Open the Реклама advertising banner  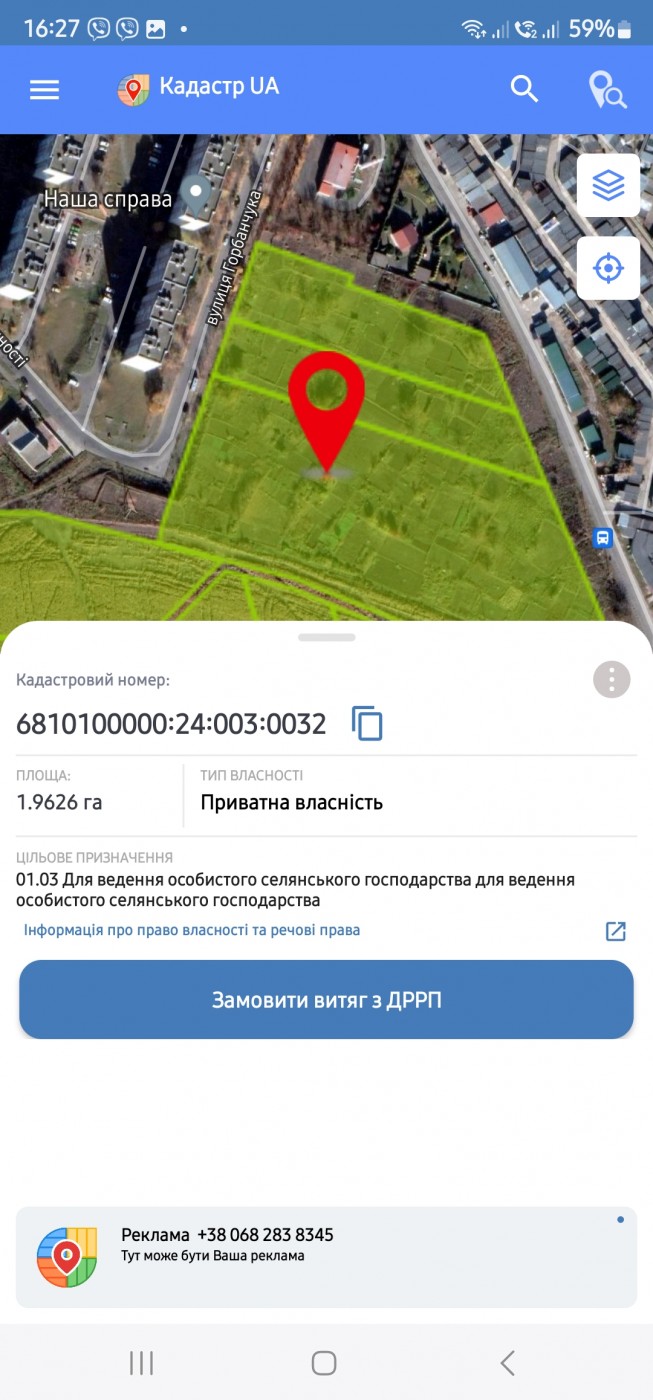326,1256
